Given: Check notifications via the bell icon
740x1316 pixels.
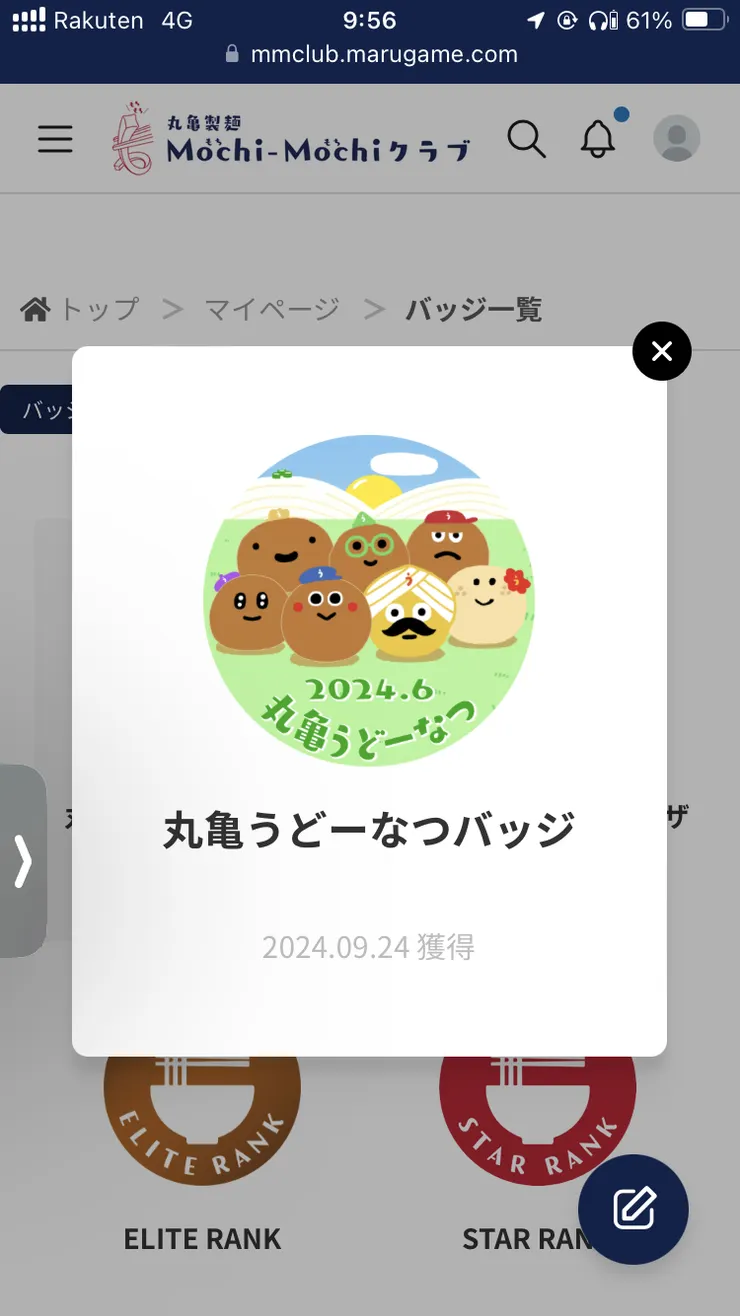Looking at the screenshot, I should coord(598,139).
